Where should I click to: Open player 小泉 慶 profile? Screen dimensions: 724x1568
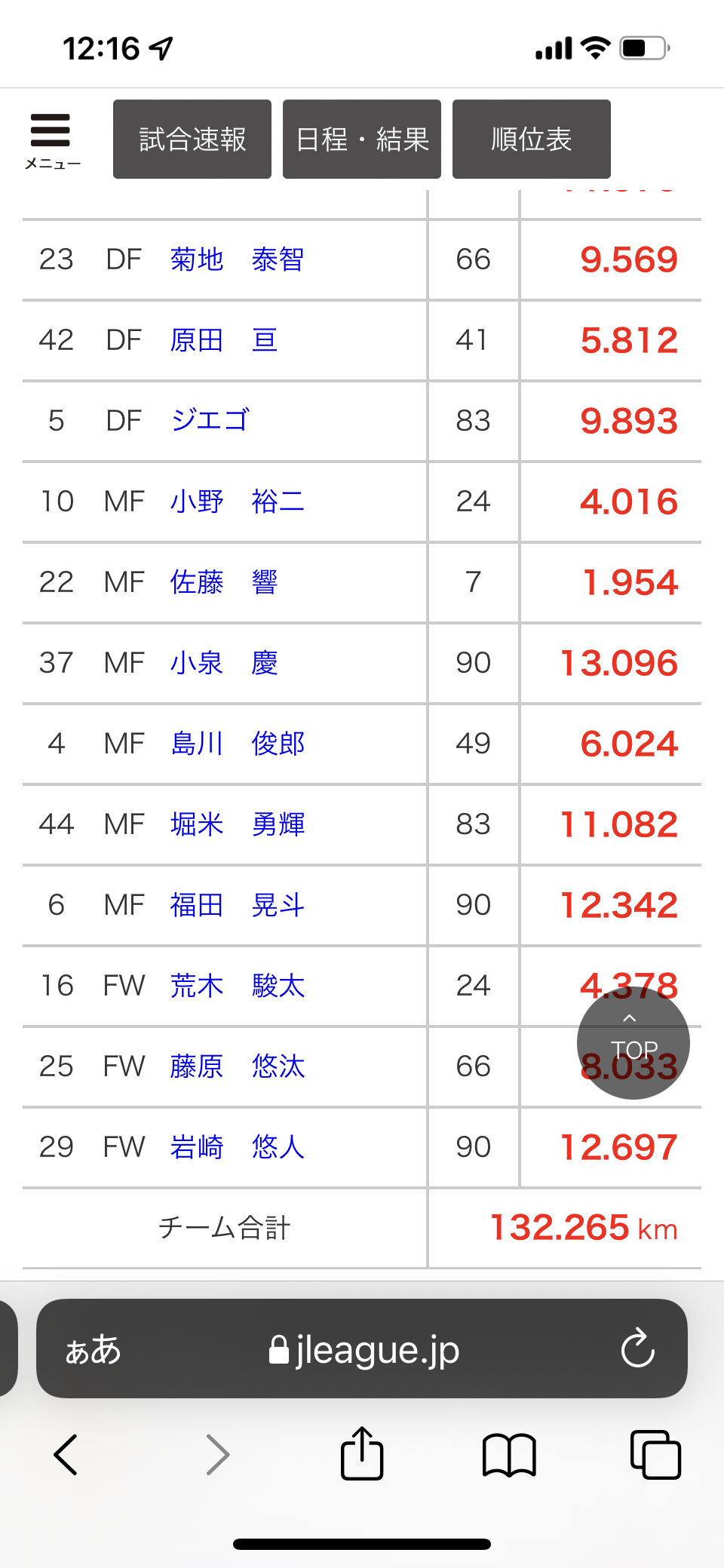224,663
